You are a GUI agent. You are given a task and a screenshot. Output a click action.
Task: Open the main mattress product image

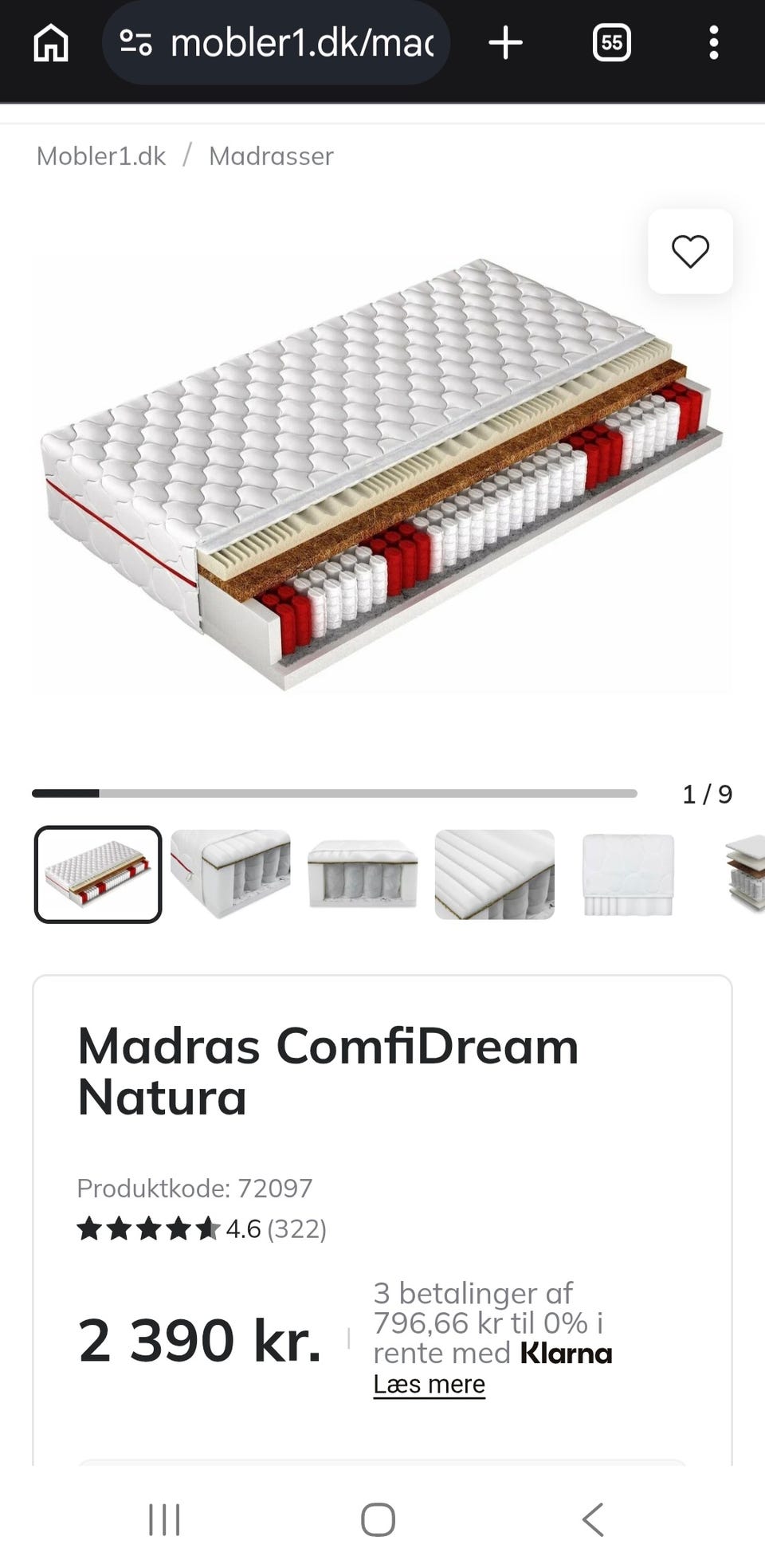click(x=382, y=474)
